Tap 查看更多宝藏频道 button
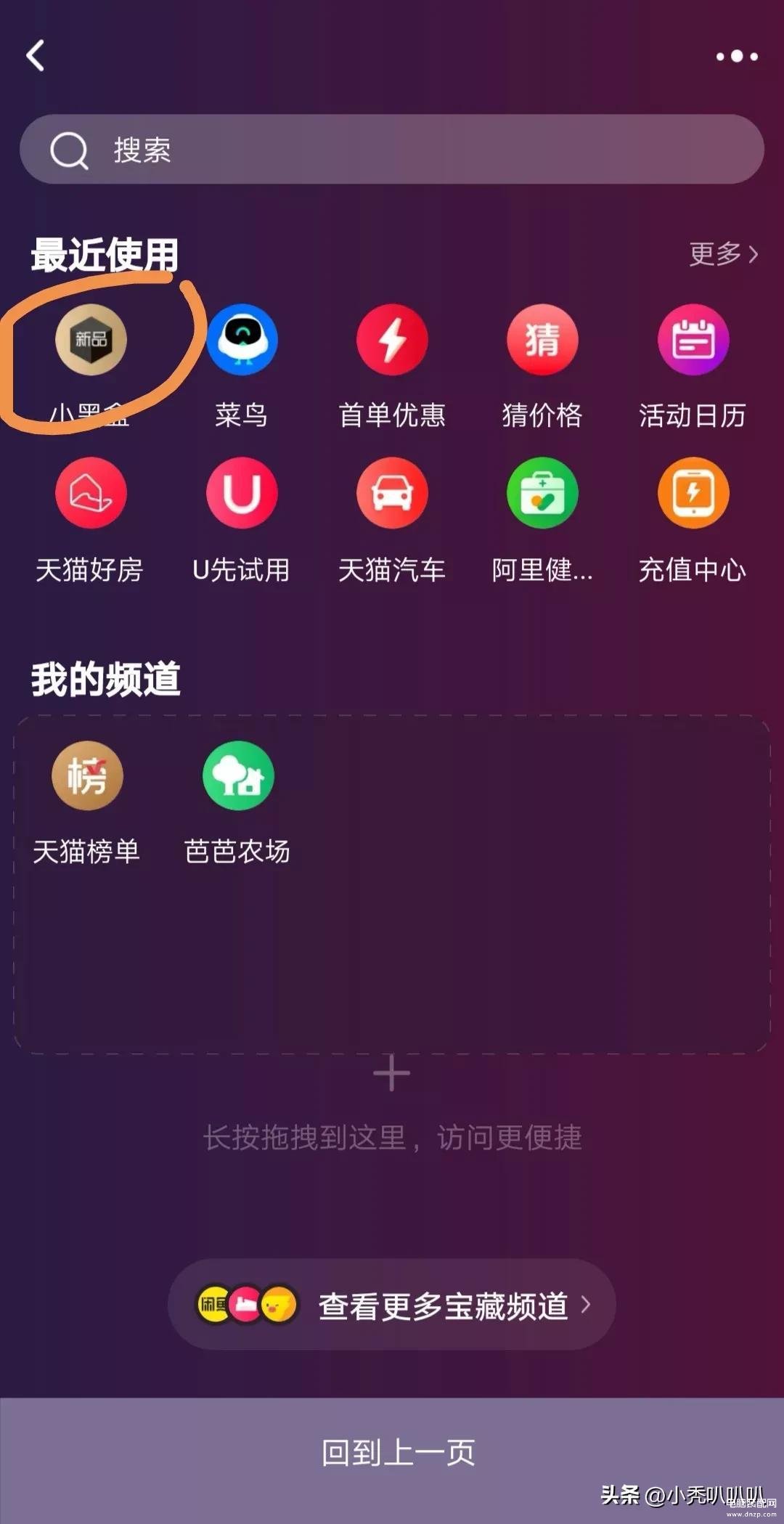Image resolution: width=784 pixels, height=1524 pixels. (392, 1305)
